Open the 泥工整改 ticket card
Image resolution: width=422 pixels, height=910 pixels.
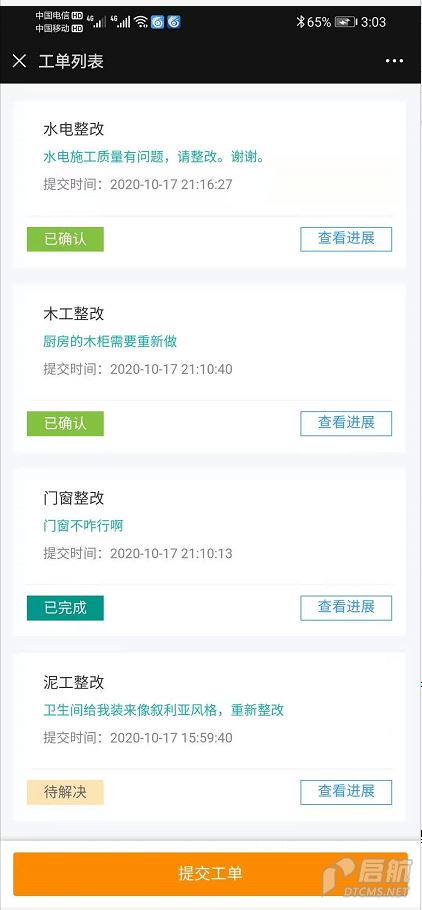(x=209, y=737)
